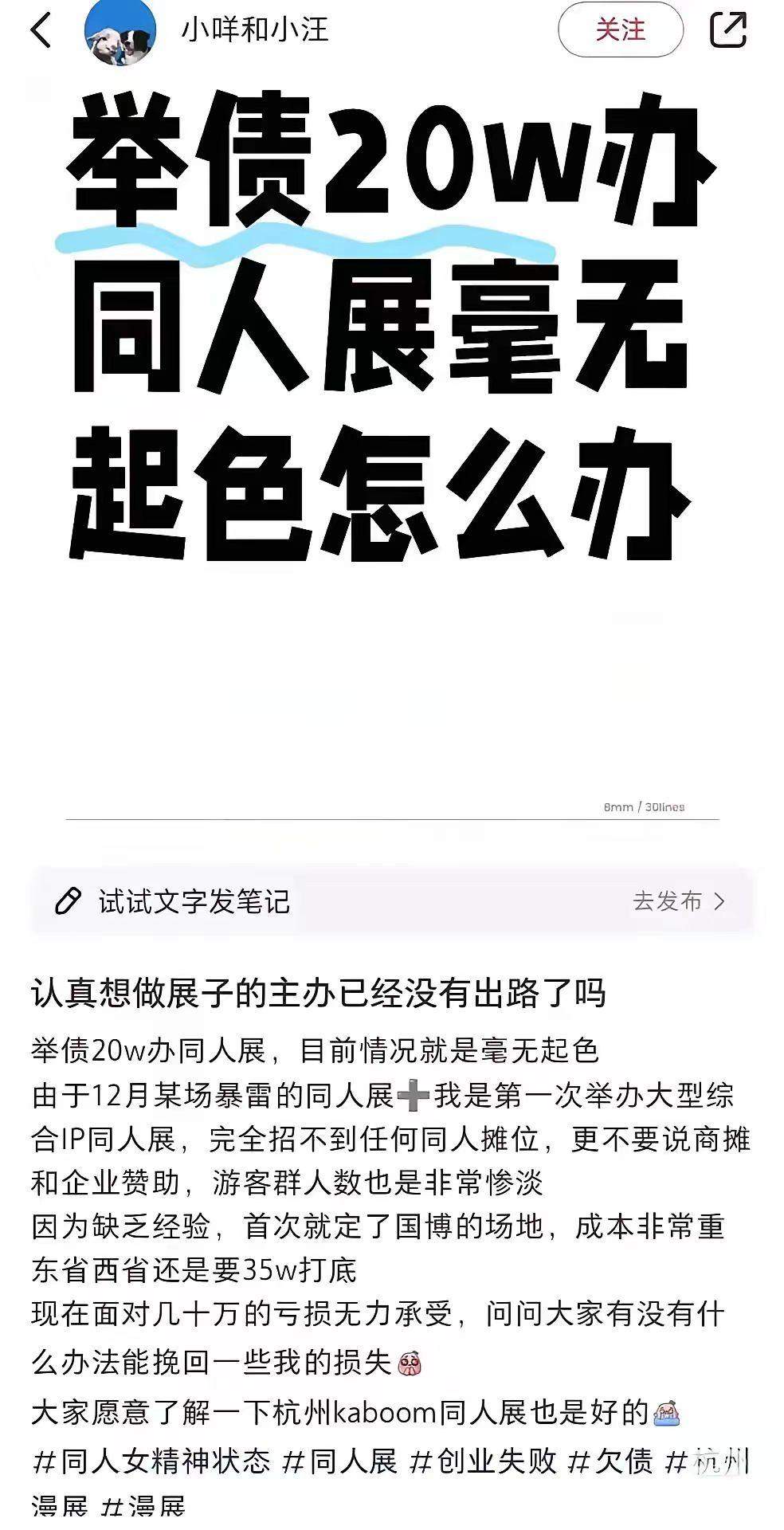This screenshot has height=1530, width=784.
Task: Open the #同人女精神状态 hashtag
Action: click(151, 1461)
